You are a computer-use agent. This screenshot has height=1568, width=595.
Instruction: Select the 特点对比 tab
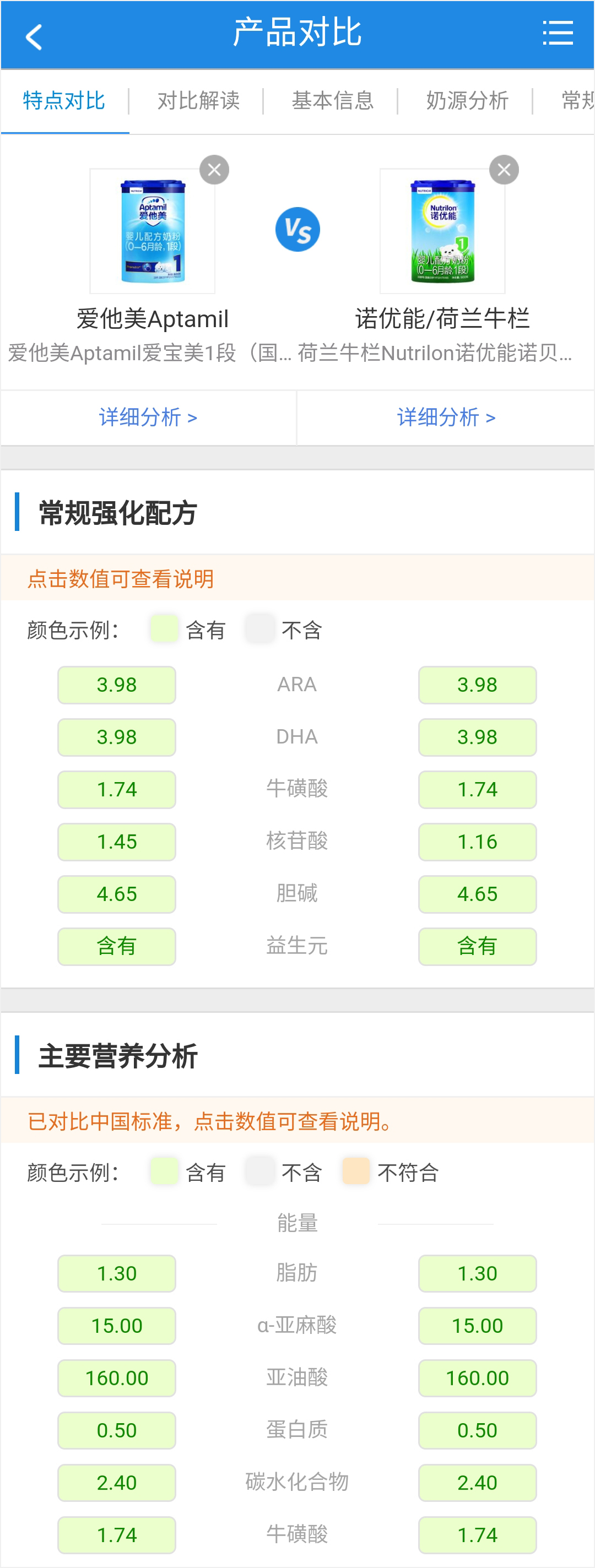pos(63,101)
